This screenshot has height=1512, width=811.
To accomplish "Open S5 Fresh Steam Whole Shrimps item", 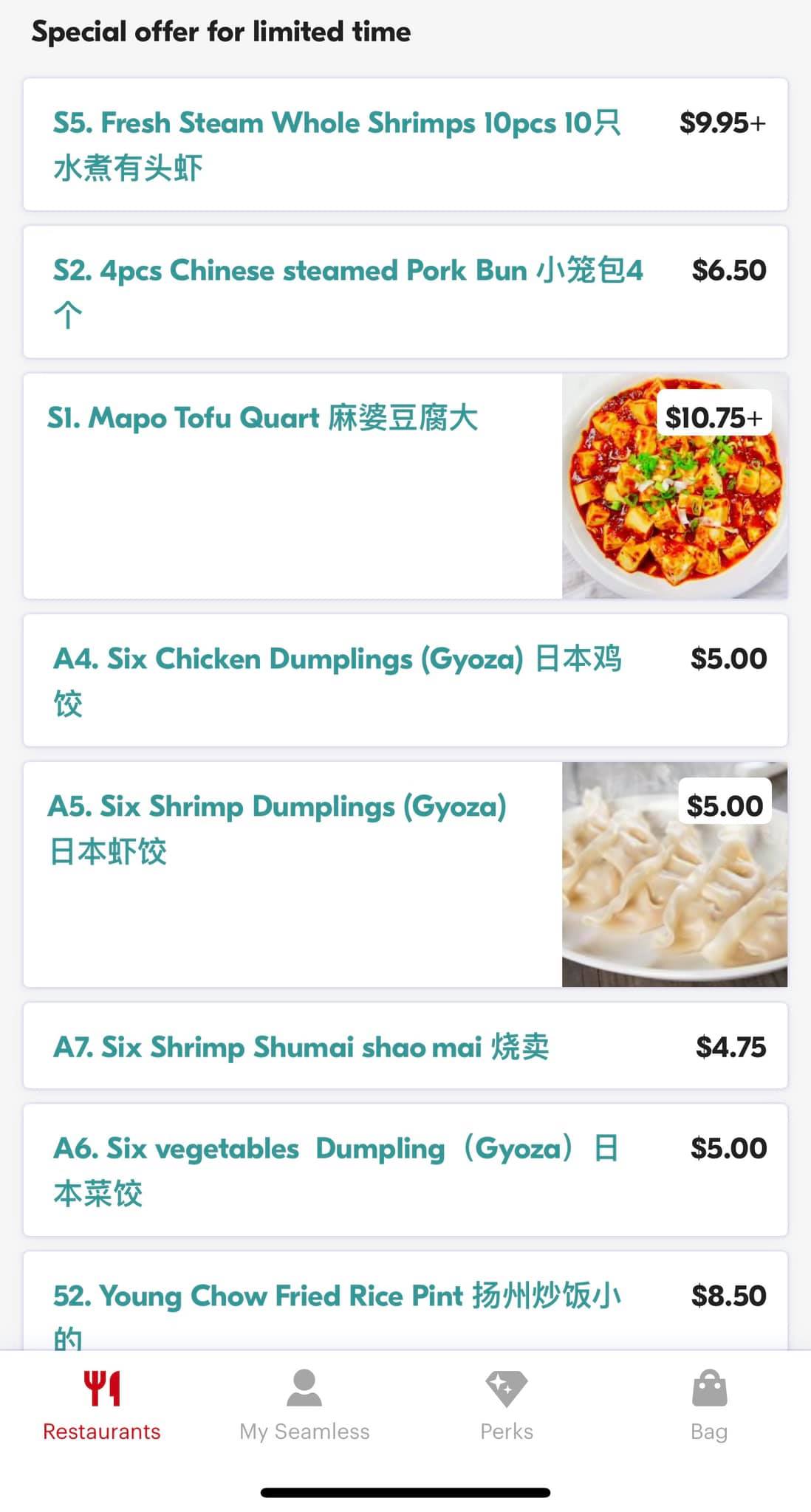I will tap(405, 145).
